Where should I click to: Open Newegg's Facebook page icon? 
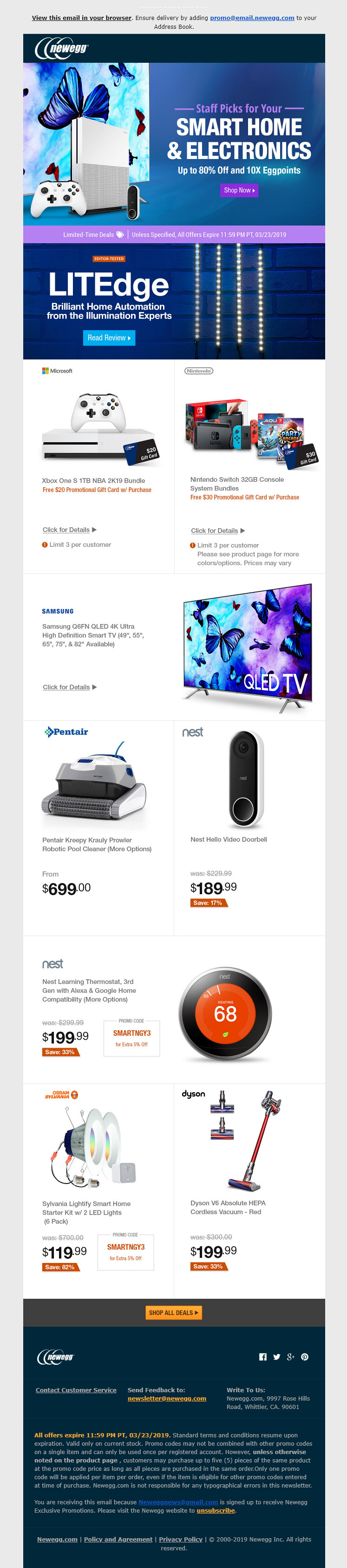point(262,1357)
